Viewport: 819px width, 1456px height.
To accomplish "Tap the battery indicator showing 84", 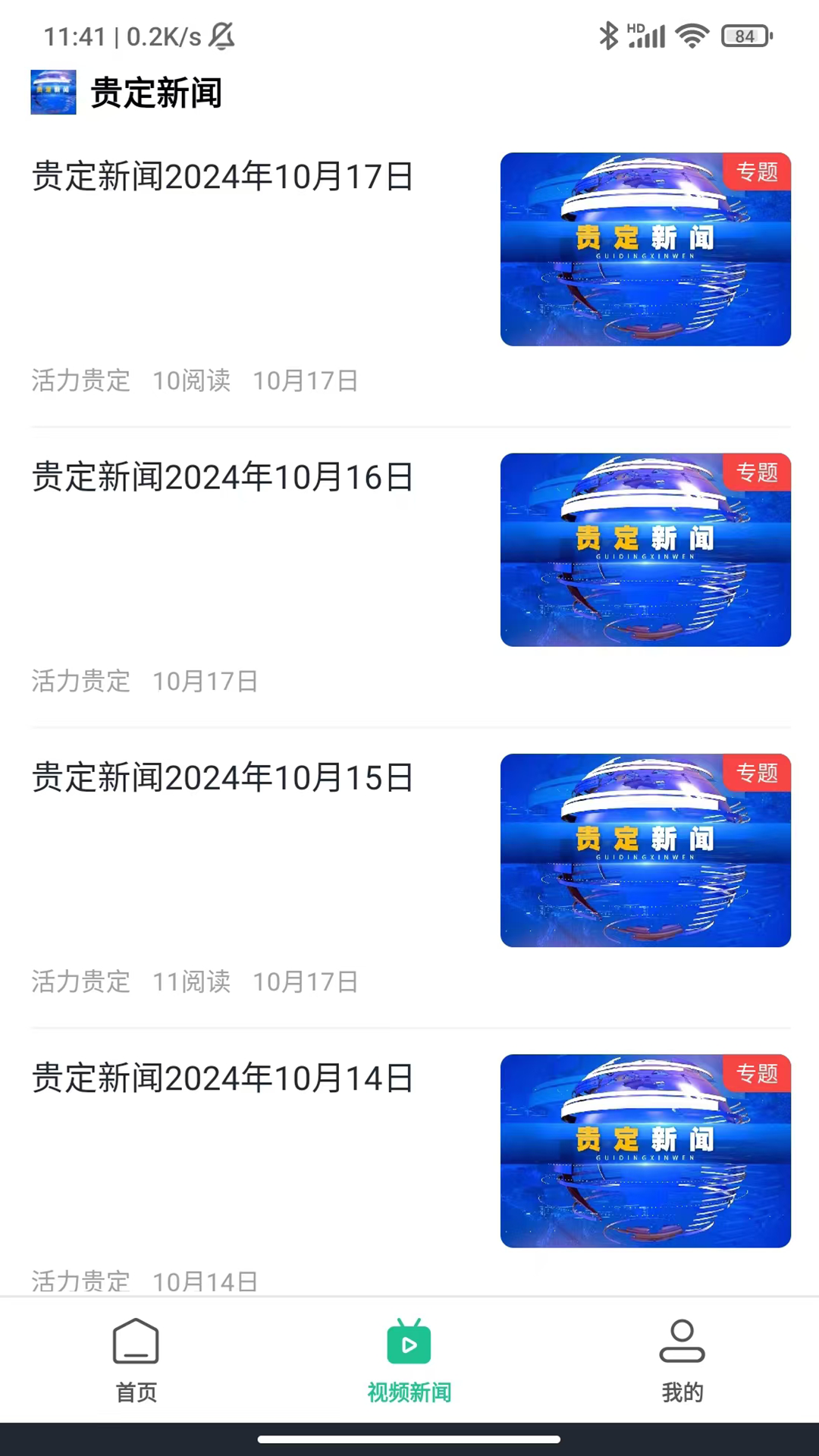I will coord(739,34).
